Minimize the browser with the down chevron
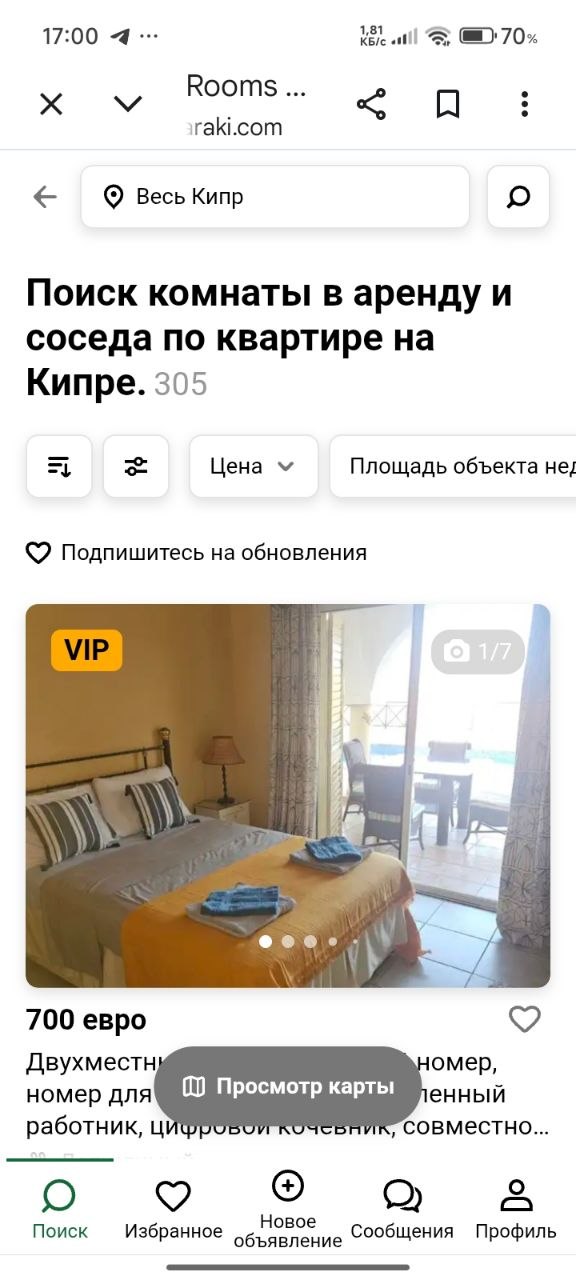Image resolution: width=576 pixels, height=1280 pixels. click(x=128, y=104)
